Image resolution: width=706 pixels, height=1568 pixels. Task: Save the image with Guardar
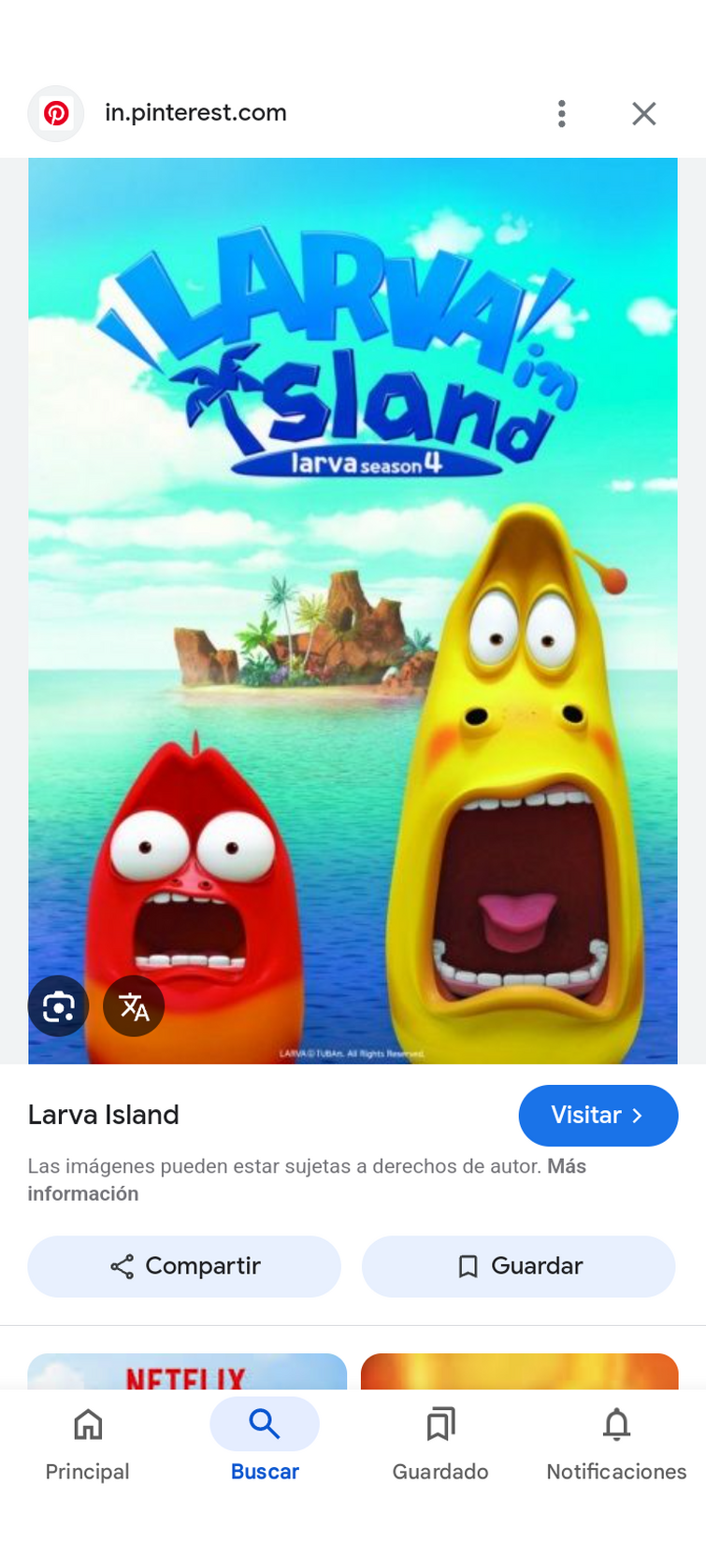(518, 1266)
